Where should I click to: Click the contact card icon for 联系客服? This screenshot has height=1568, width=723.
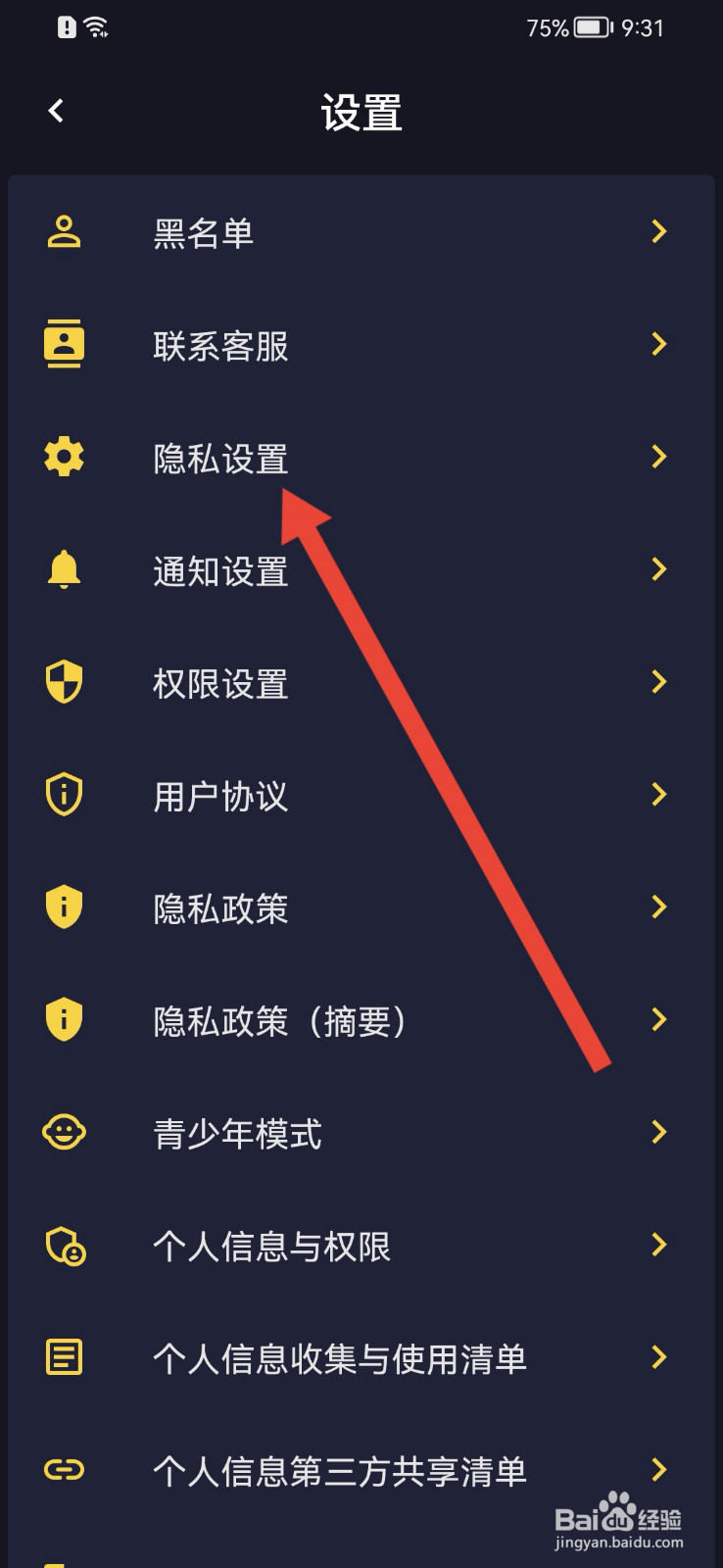click(63, 344)
